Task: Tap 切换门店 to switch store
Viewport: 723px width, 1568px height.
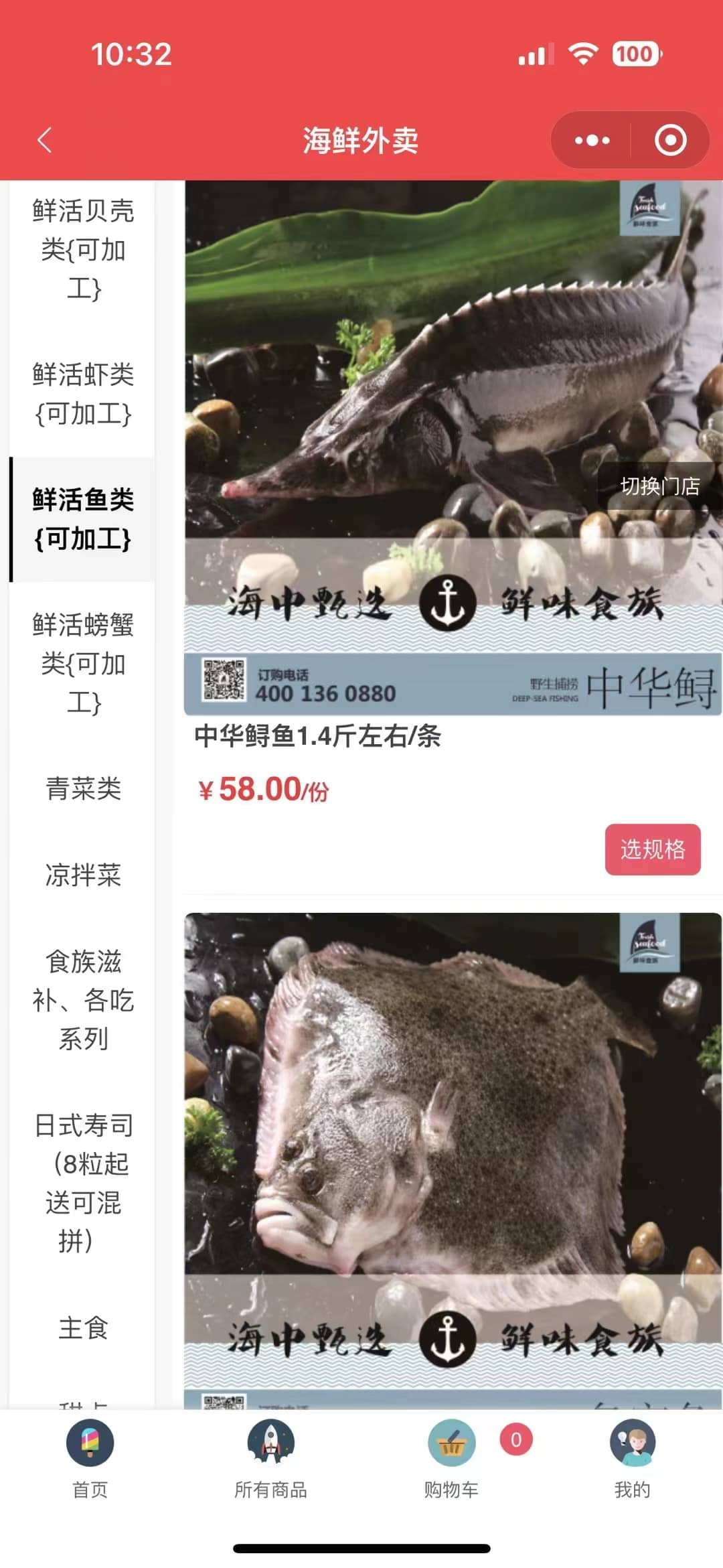Action: coord(659,486)
